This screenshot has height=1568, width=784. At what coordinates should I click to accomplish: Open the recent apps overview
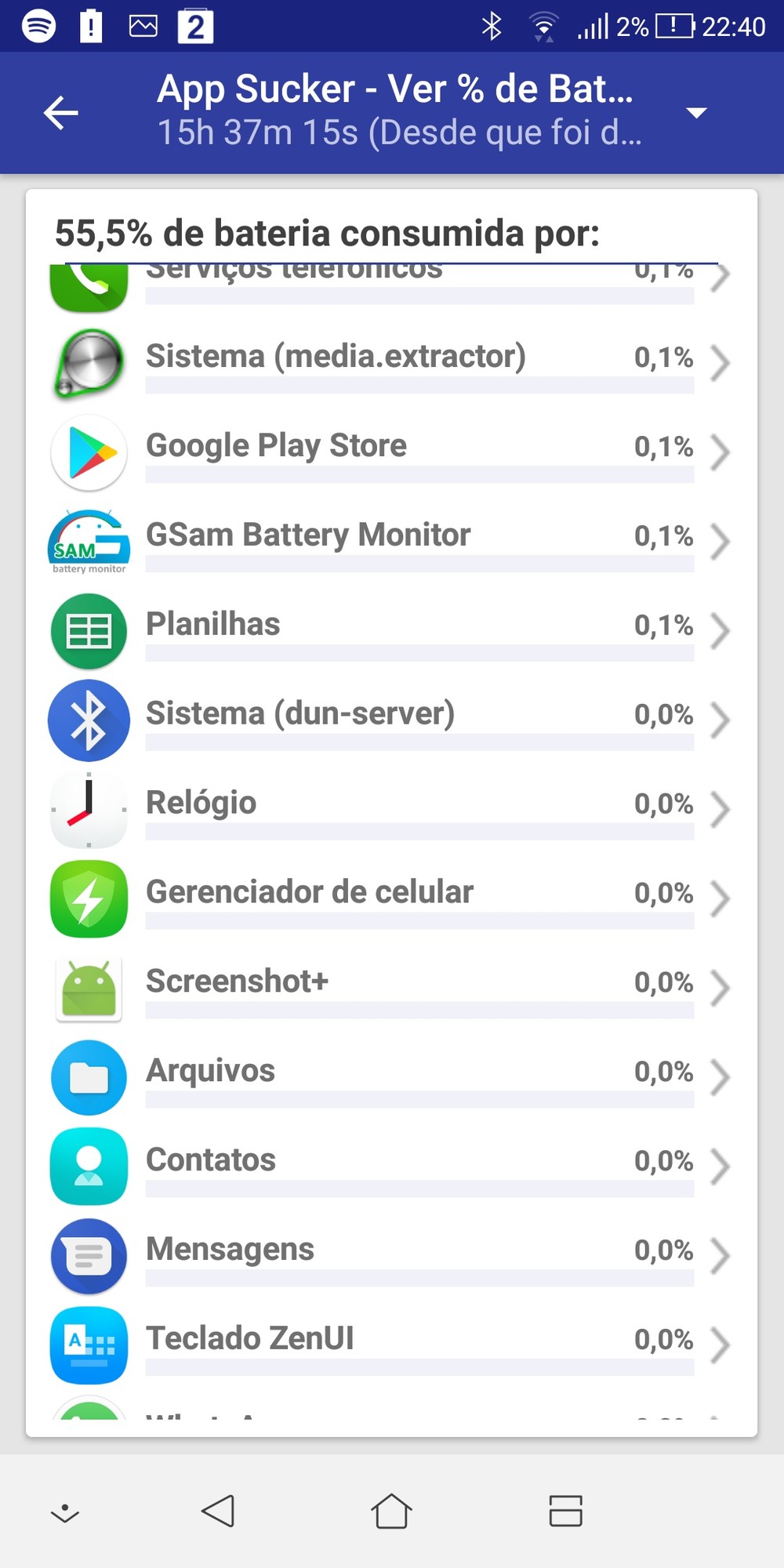tap(565, 1512)
